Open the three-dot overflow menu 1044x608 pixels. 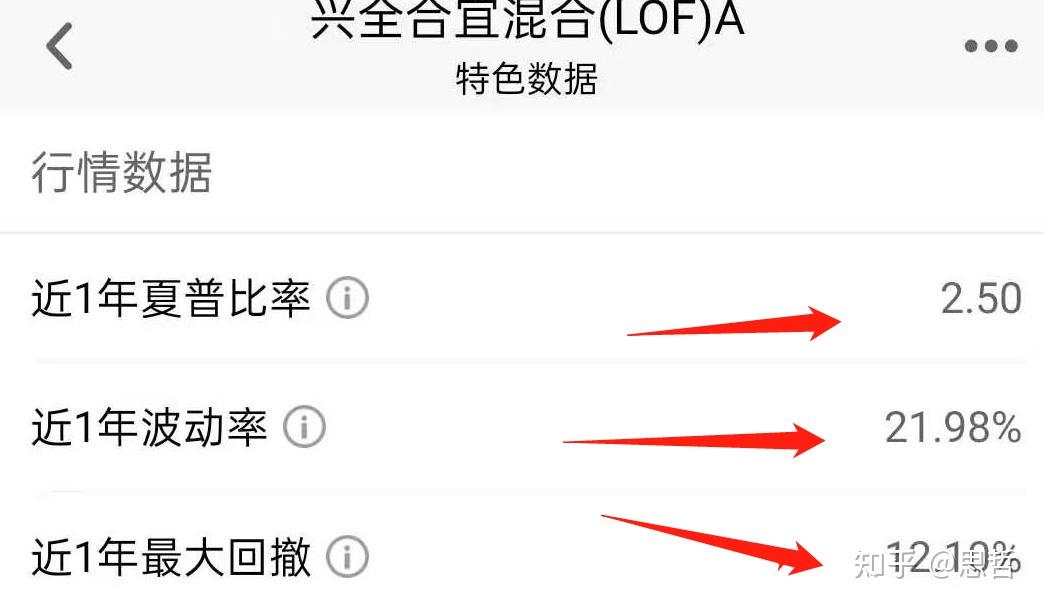coord(990,46)
